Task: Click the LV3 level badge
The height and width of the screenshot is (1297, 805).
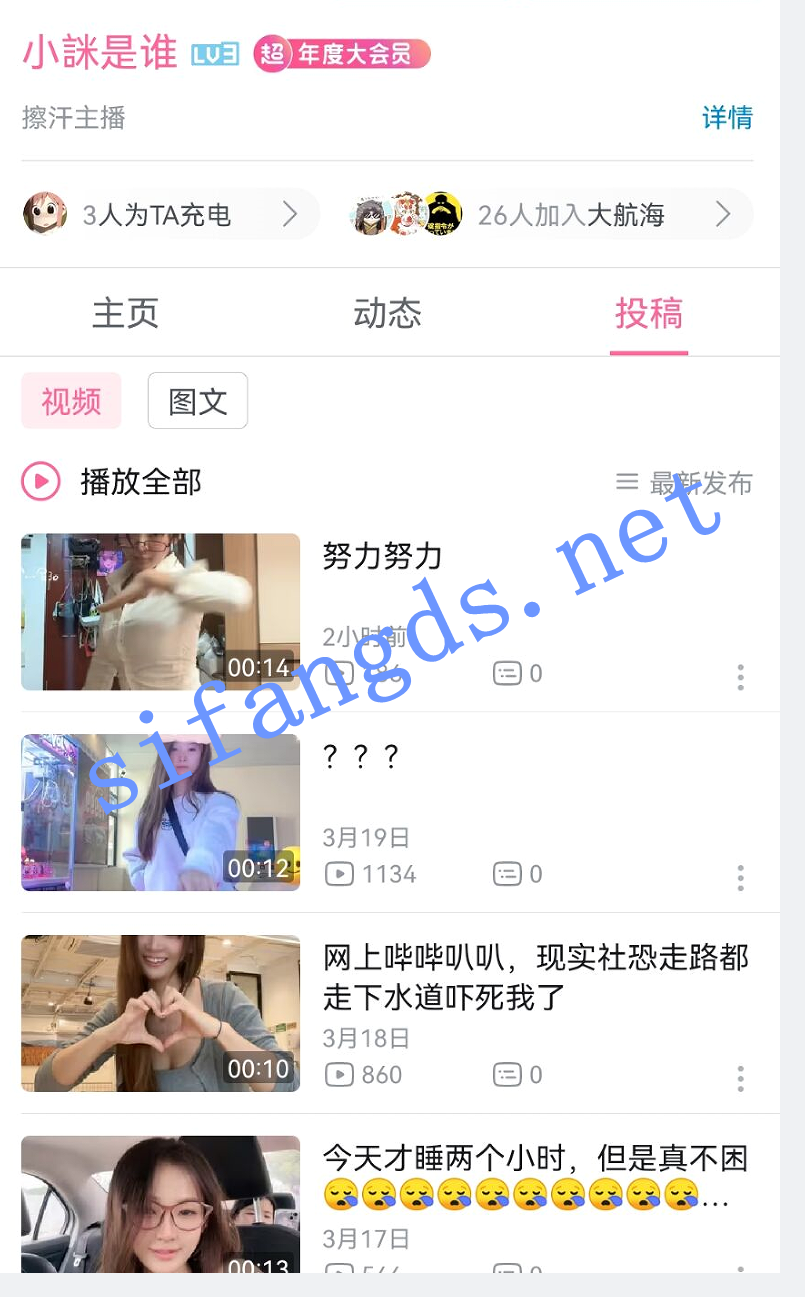Action: point(213,53)
